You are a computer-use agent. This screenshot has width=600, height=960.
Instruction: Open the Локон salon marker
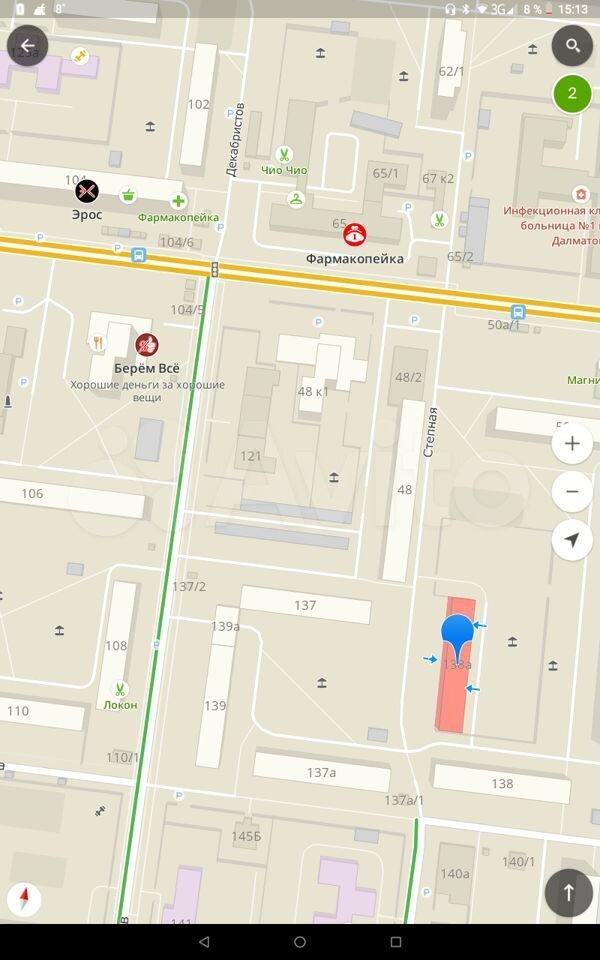[119, 689]
